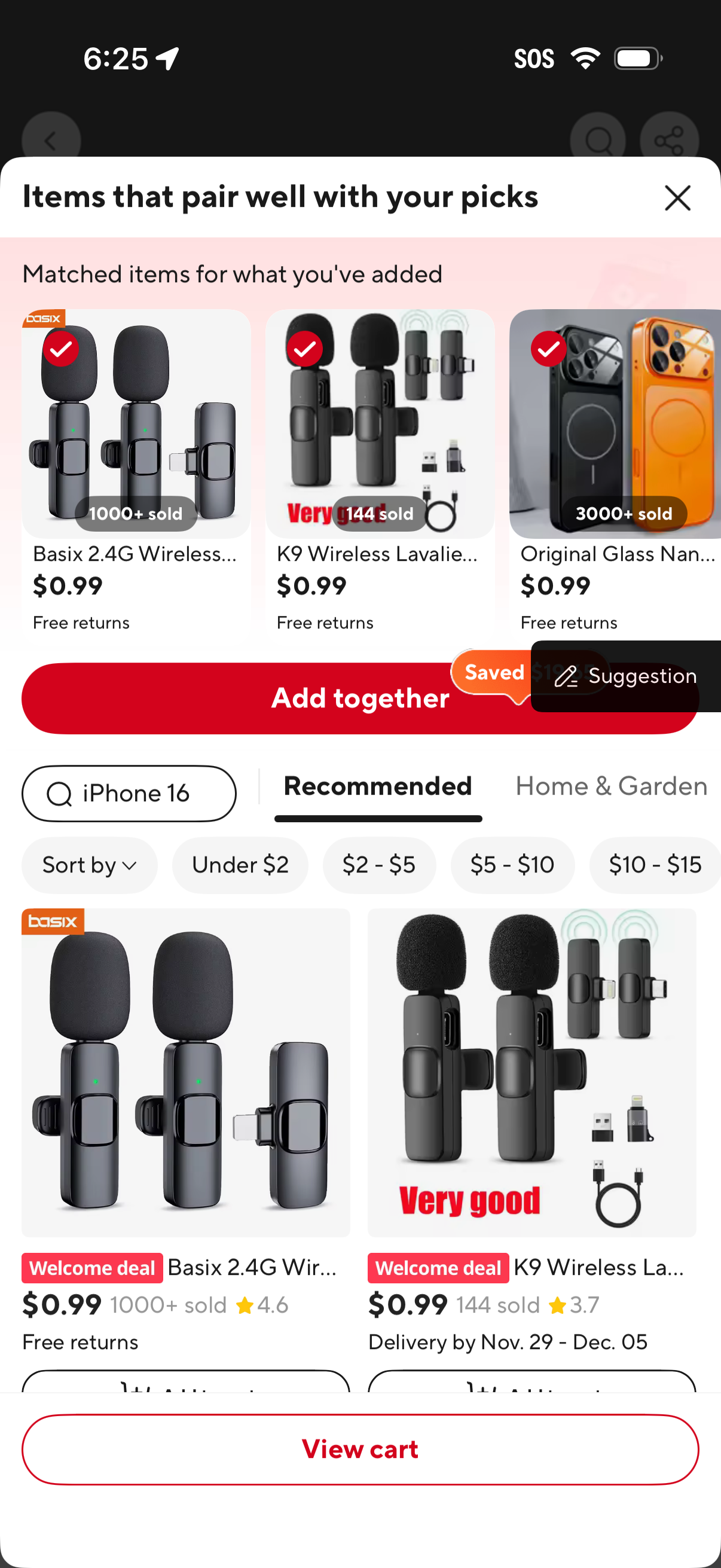Open the Sort by dropdown
721x1568 pixels.
tap(89, 864)
